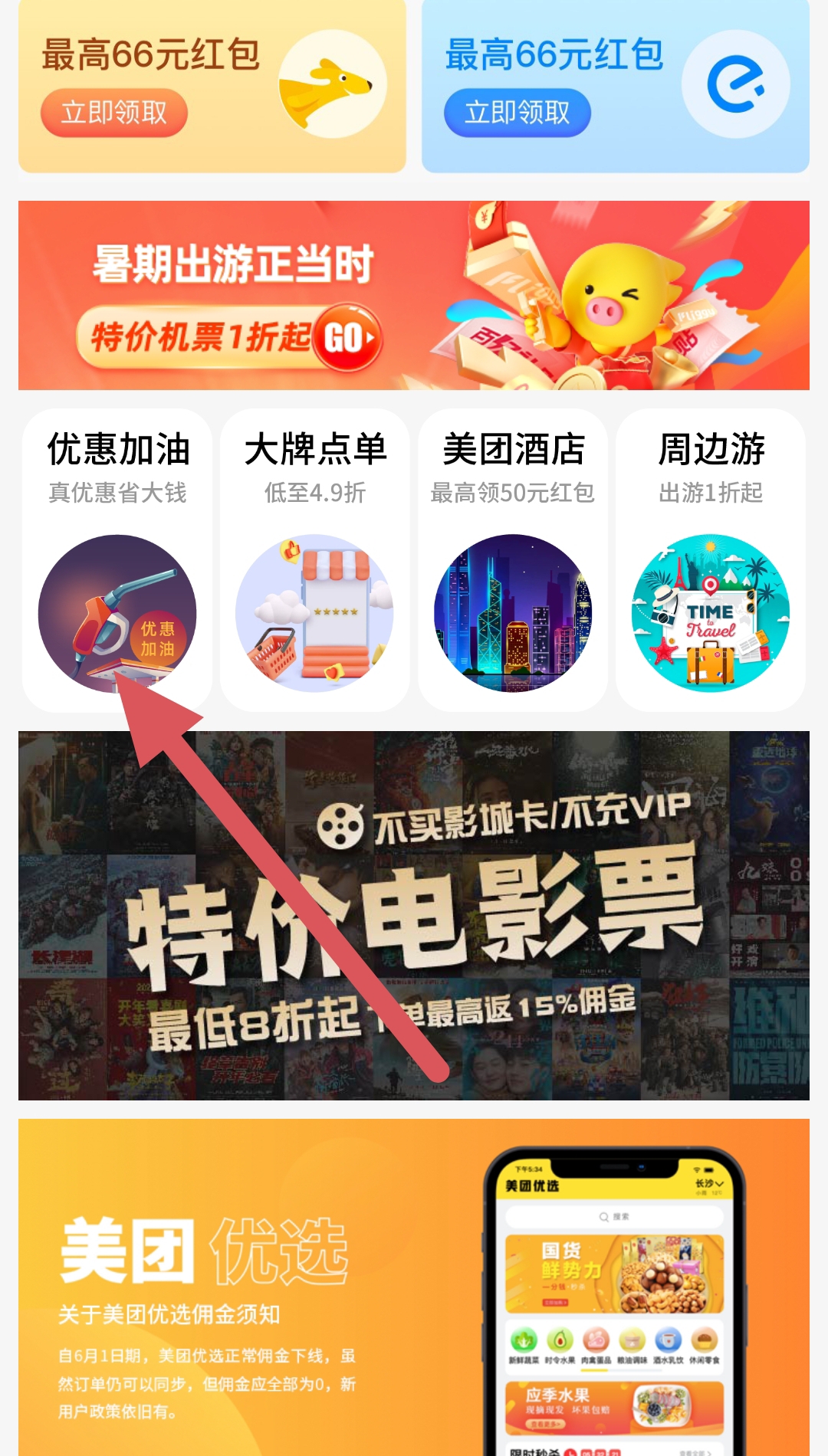Open the 暑期出游正当时 flight ticket banner

[414, 296]
